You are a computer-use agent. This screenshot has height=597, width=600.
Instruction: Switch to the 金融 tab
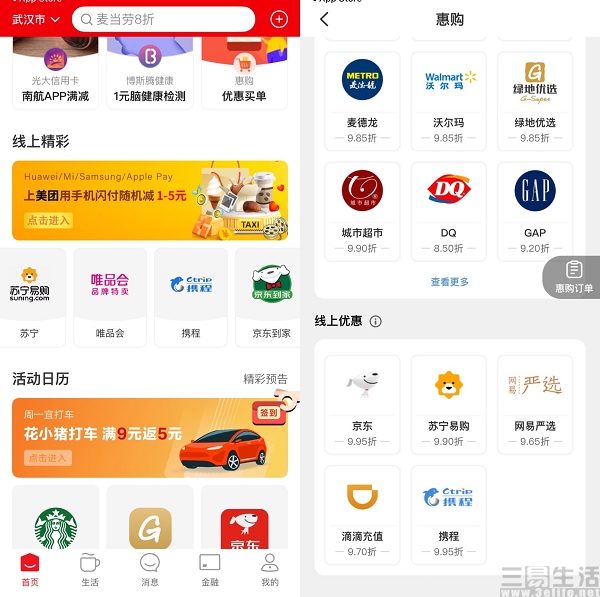(210, 568)
